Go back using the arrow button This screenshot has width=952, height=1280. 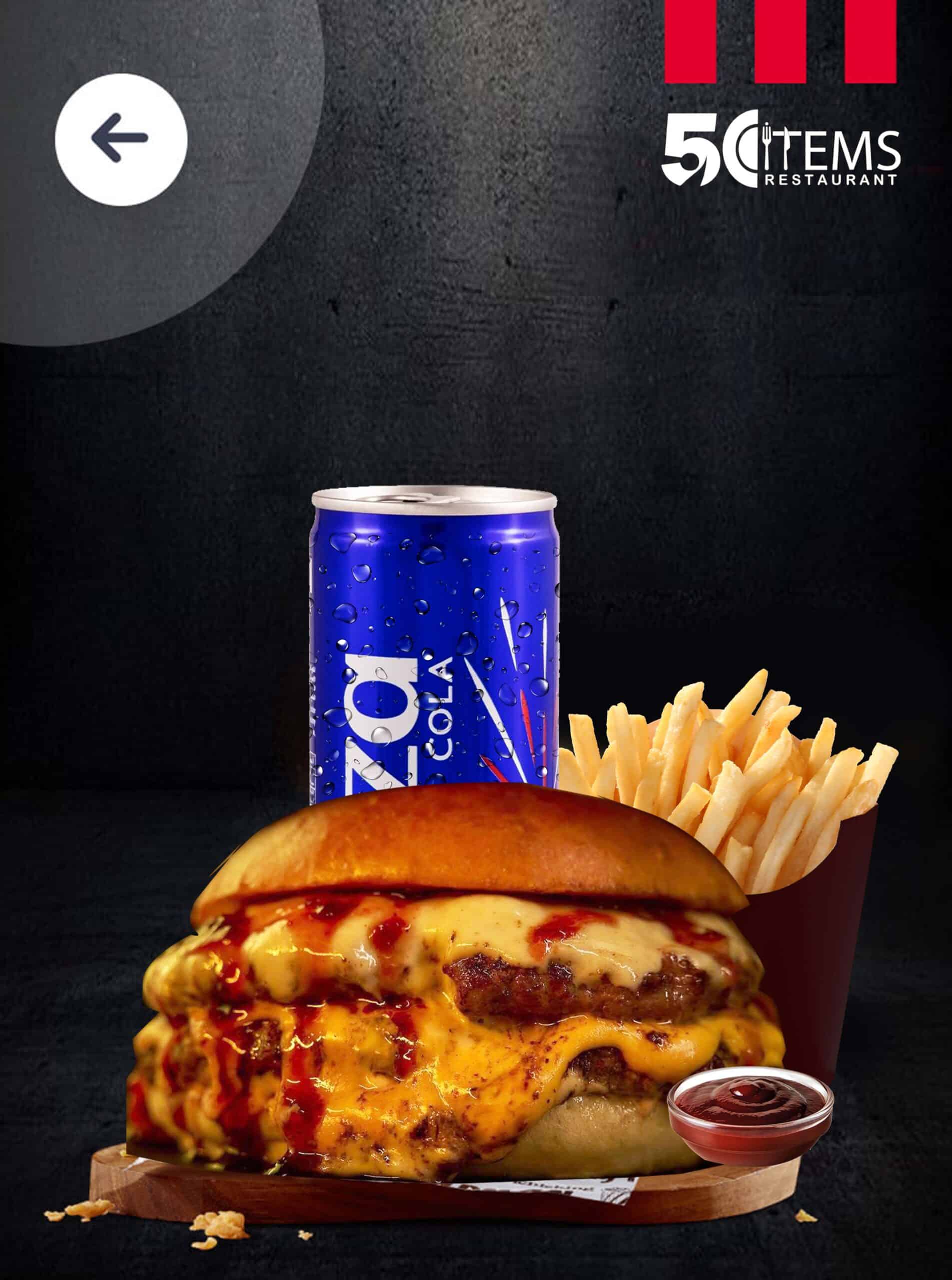(121, 139)
